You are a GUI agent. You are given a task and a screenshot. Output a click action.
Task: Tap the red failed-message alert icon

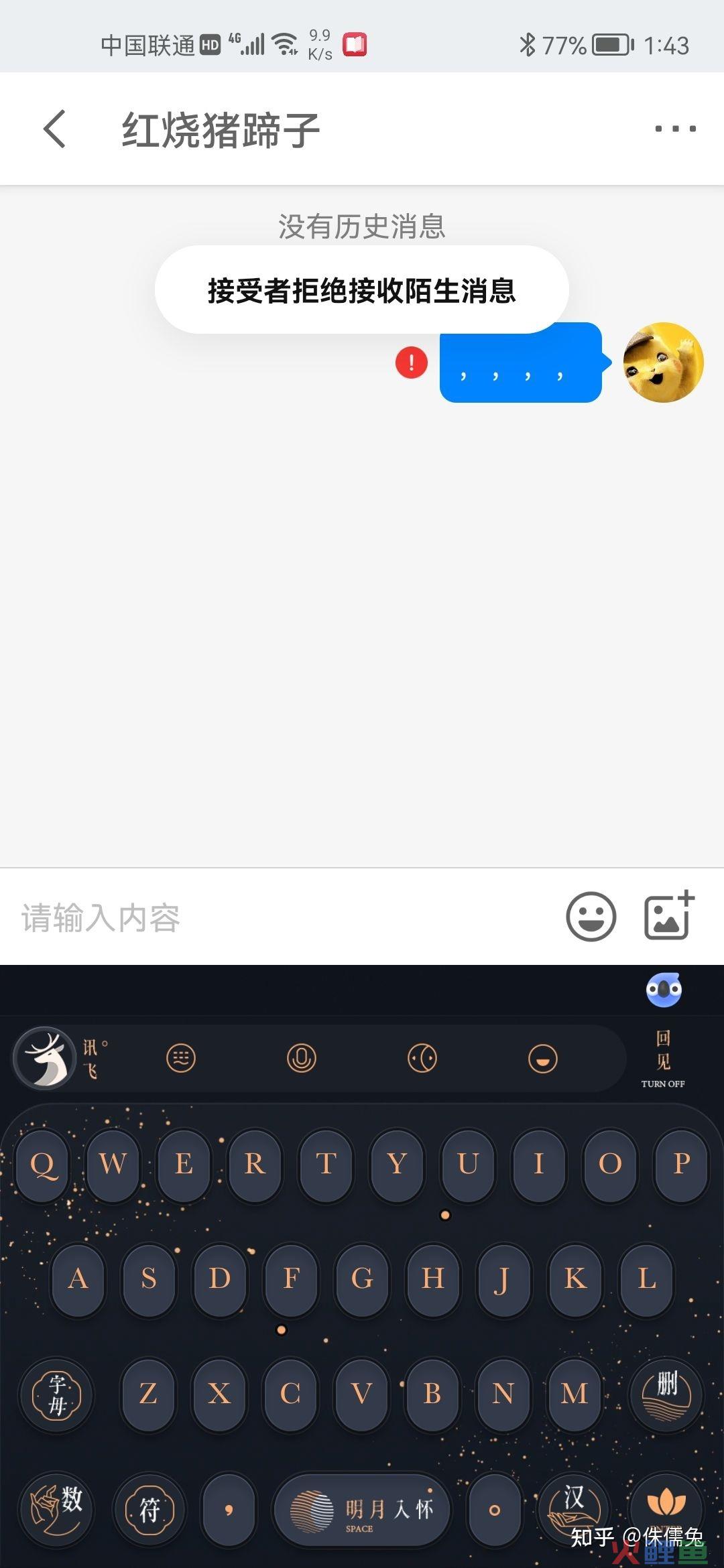pos(411,363)
